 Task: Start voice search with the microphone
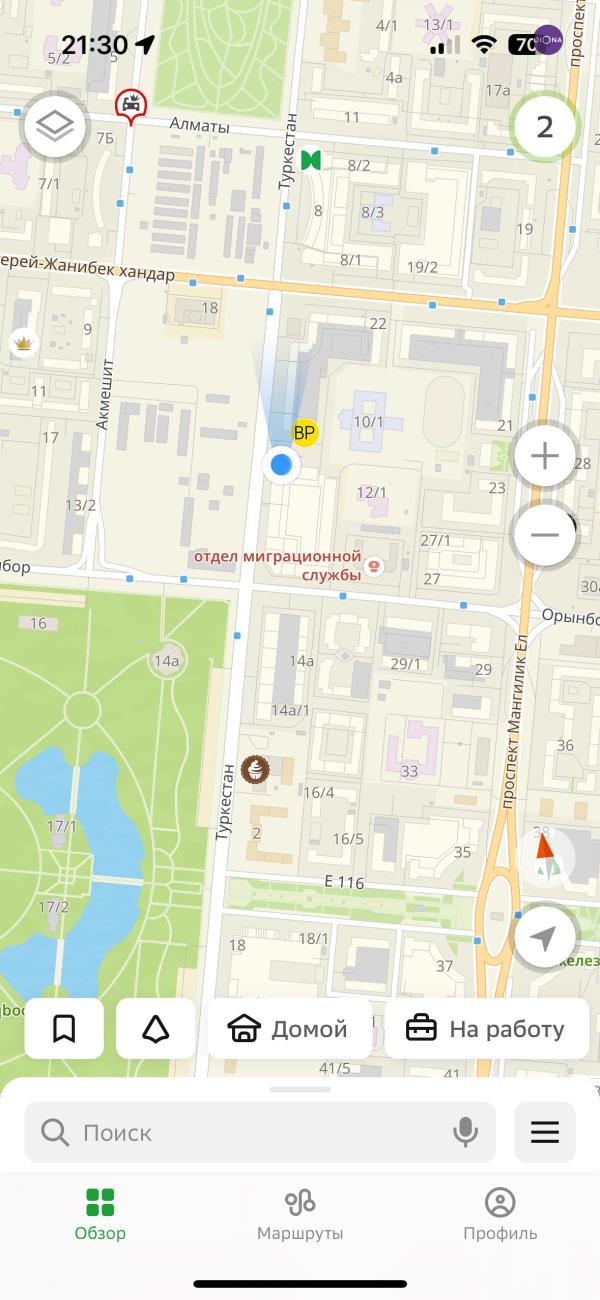pyautogui.click(x=465, y=1132)
